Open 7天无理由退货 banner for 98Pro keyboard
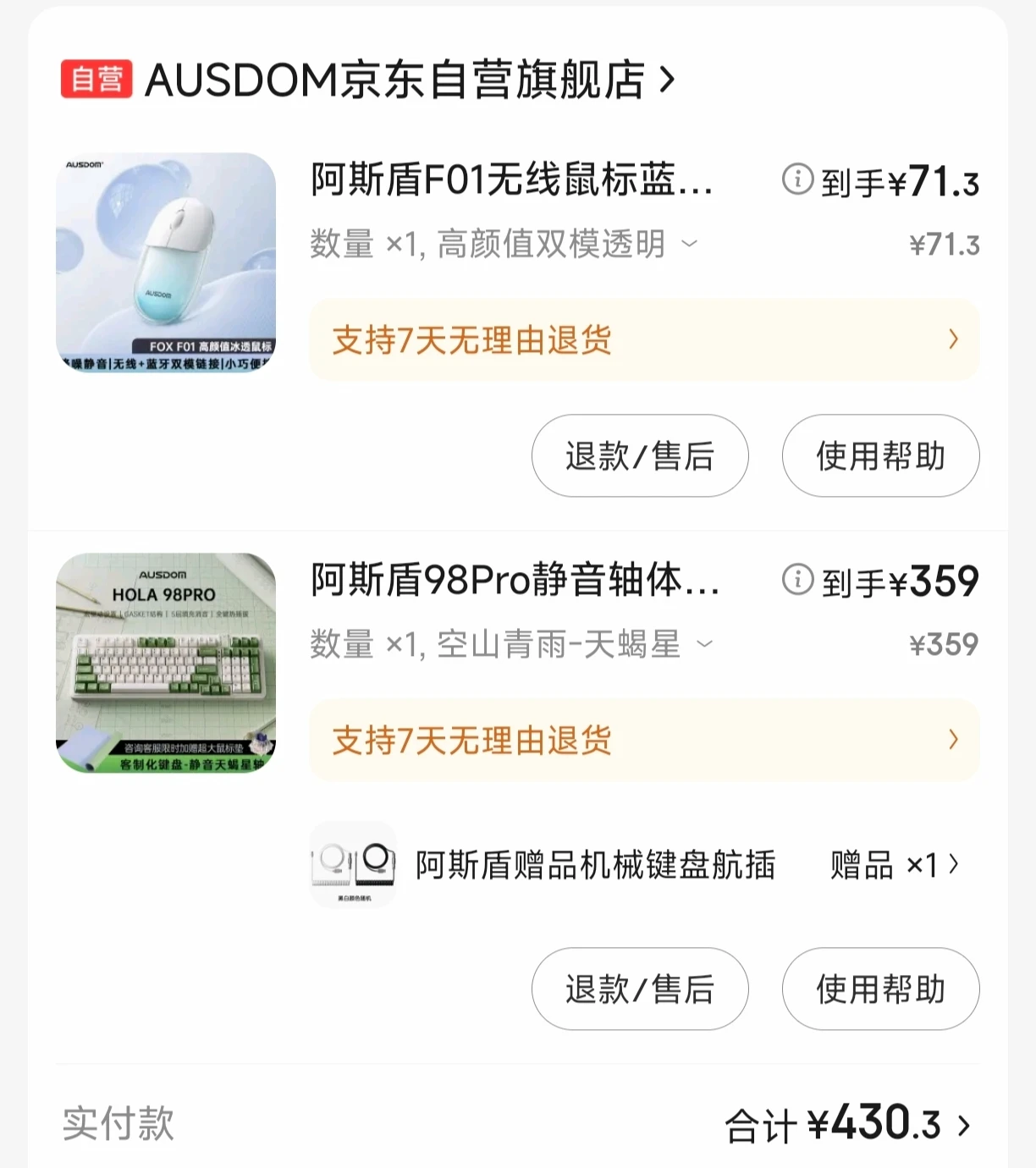This screenshot has width=1036, height=1168. 644,741
